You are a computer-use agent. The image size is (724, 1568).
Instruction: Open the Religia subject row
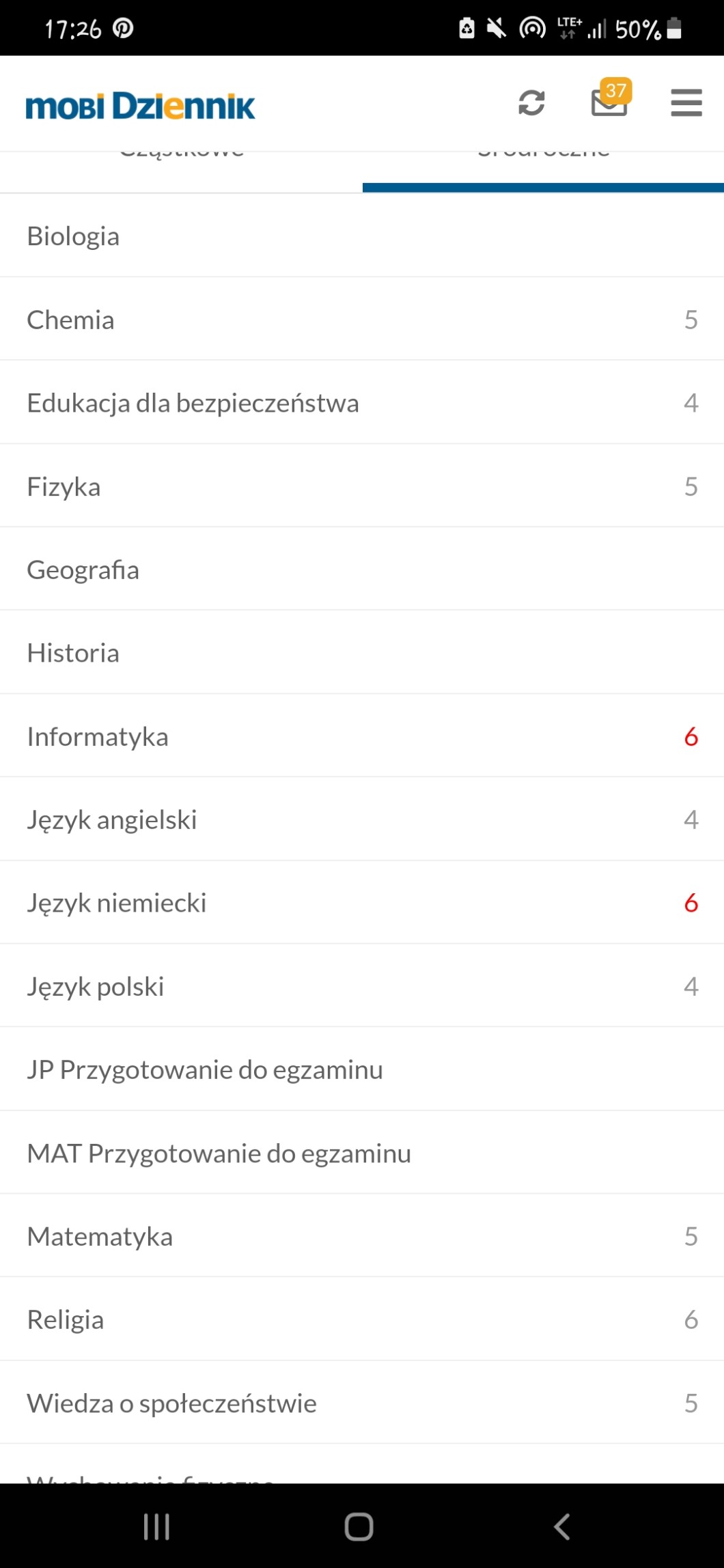[362, 1319]
